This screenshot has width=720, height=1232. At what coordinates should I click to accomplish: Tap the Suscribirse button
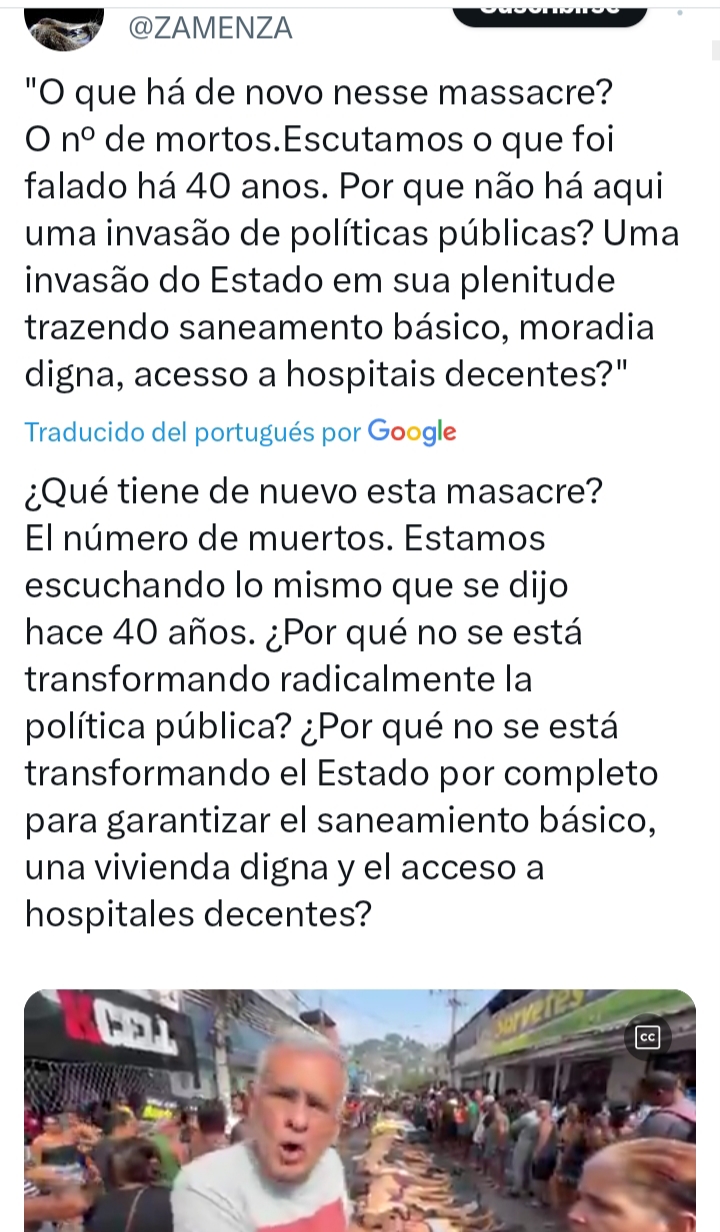549,14
